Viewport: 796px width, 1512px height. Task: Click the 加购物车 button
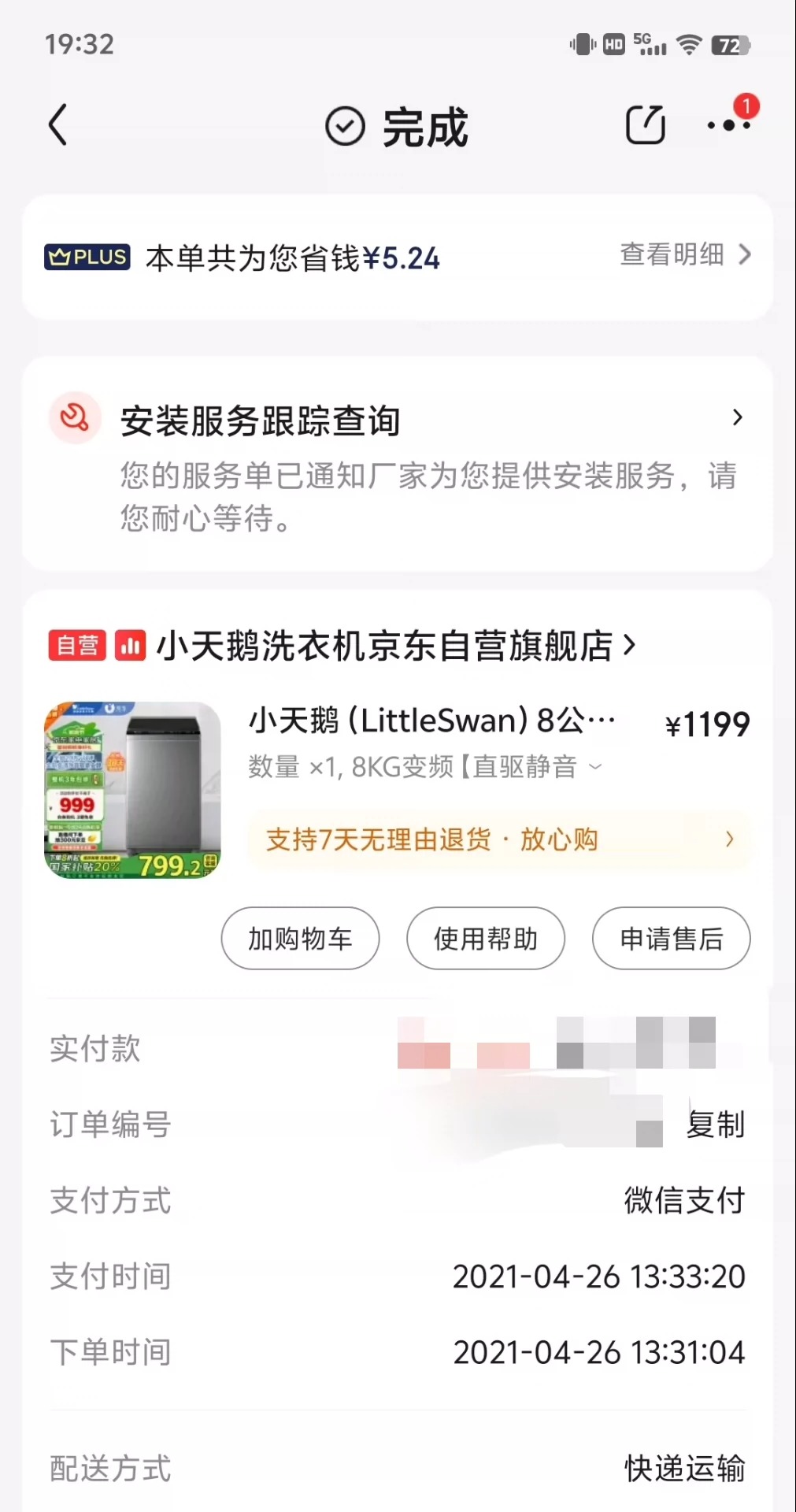pos(300,938)
